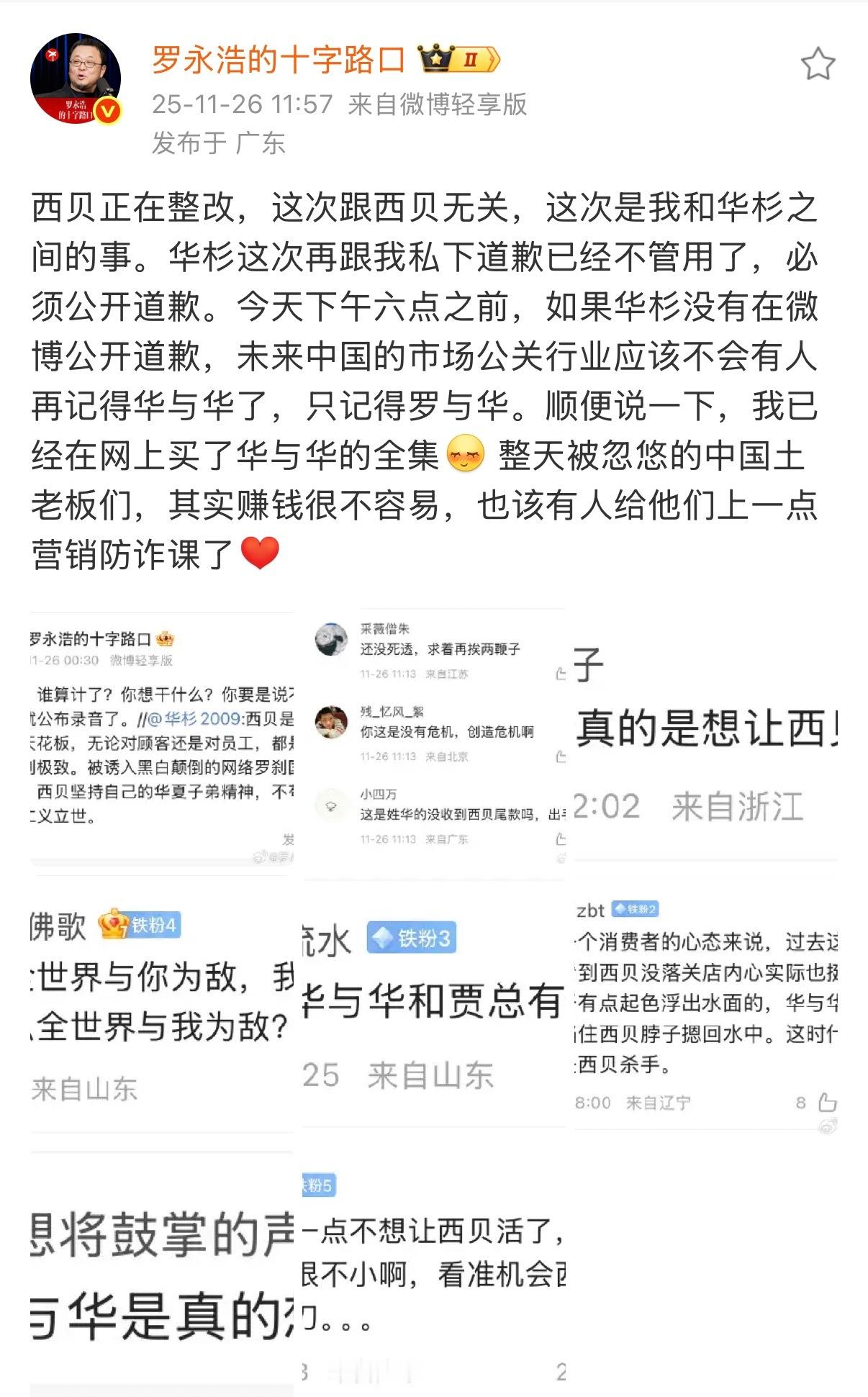
Task: Click 罗永浩的十字路口's profile avatar photo
Action: (x=76, y=76)
